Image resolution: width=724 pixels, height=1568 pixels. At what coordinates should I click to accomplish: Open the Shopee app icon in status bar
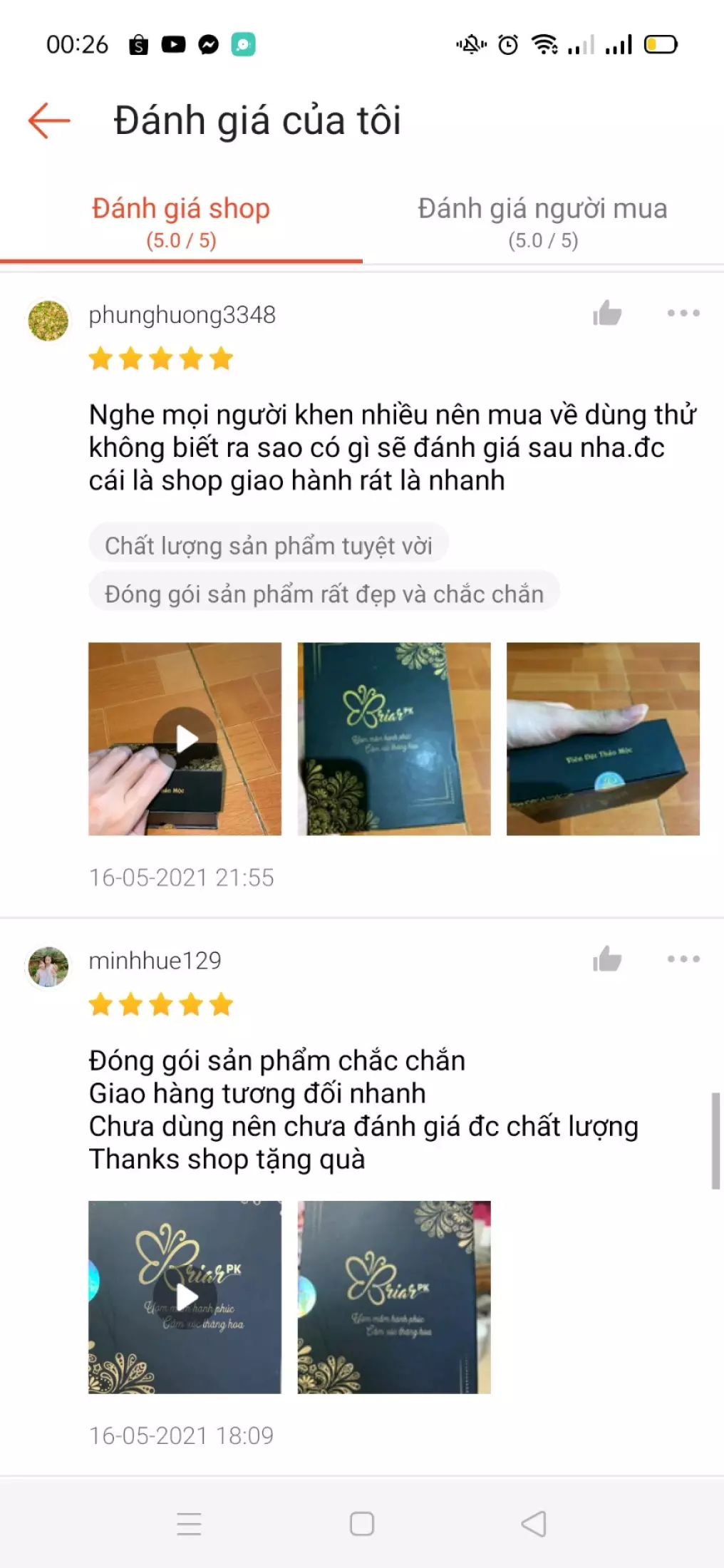coord(138,45)
